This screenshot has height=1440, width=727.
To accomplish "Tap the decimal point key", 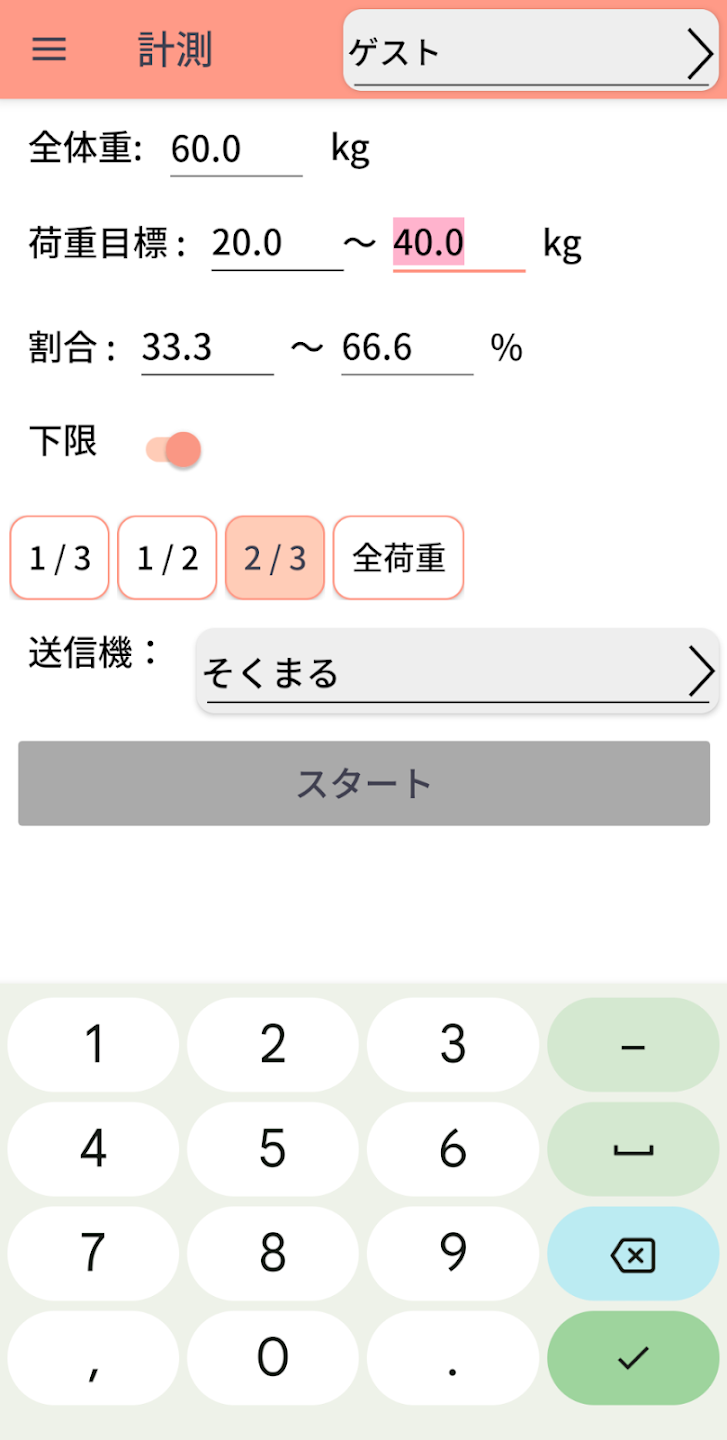I will (452, 1358).
